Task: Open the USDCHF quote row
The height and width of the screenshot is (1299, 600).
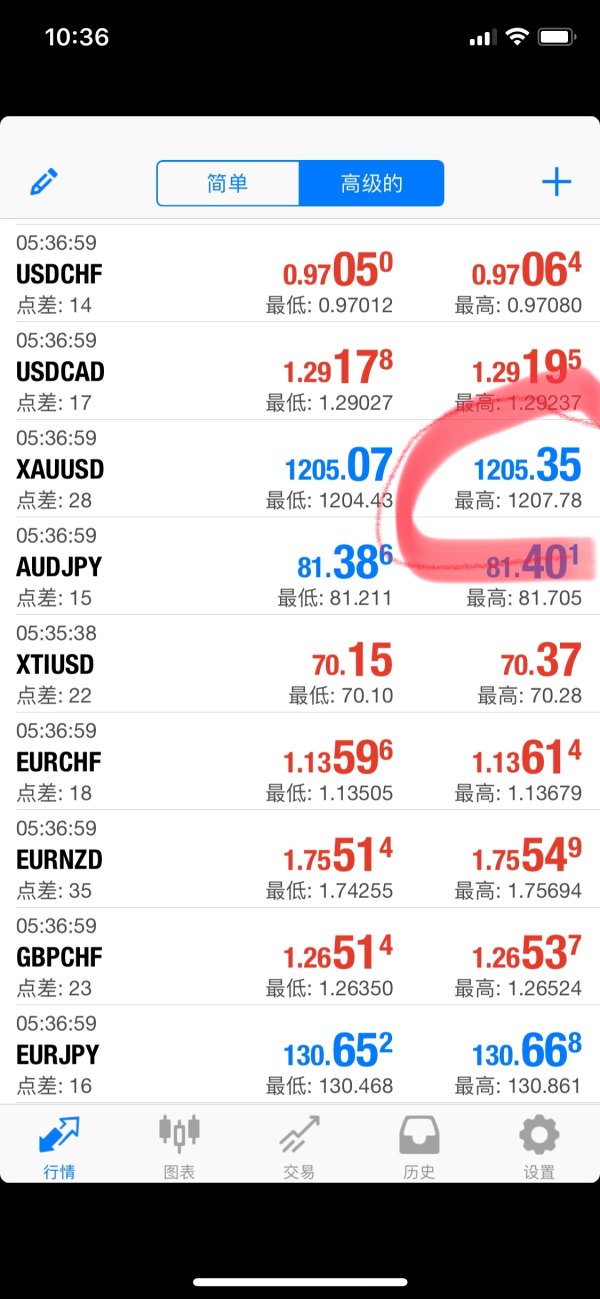Action: tap(300, 273)
